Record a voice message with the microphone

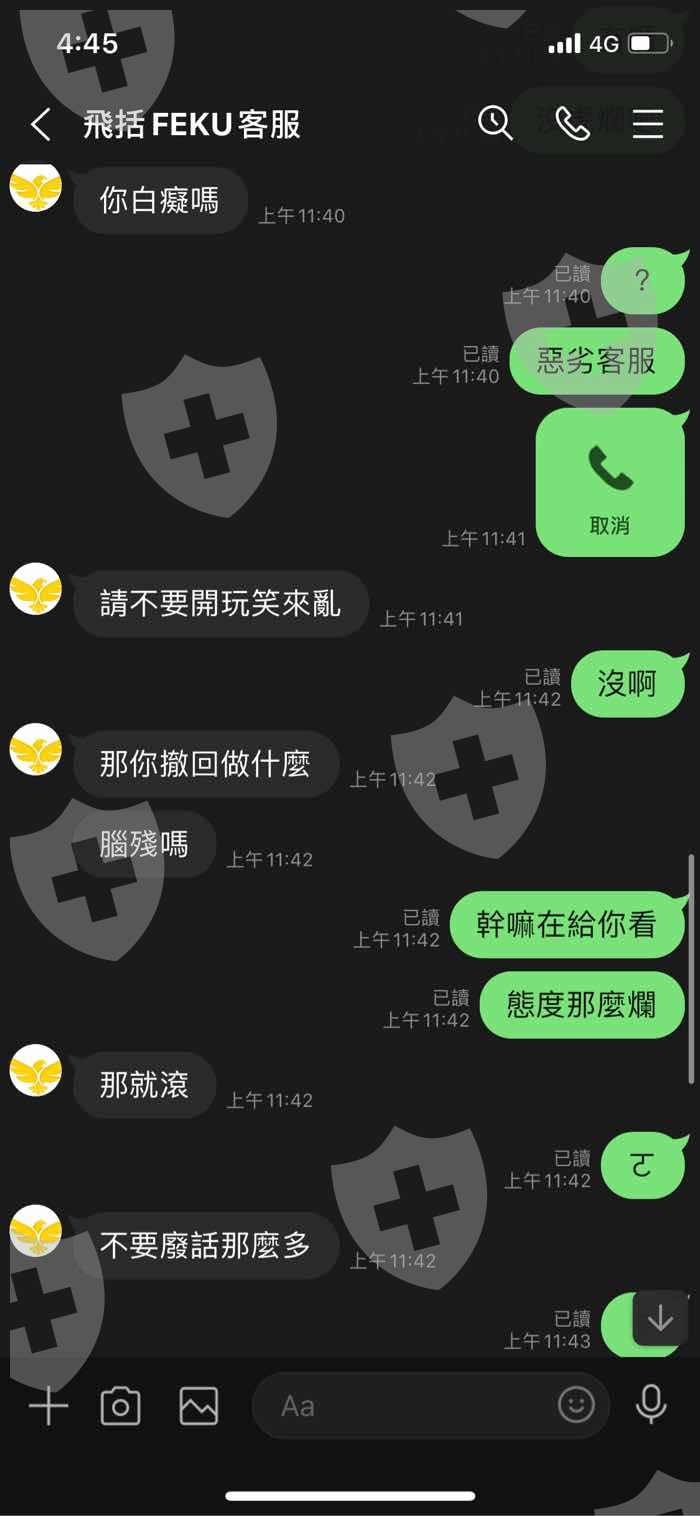(x=651, y=1405)
